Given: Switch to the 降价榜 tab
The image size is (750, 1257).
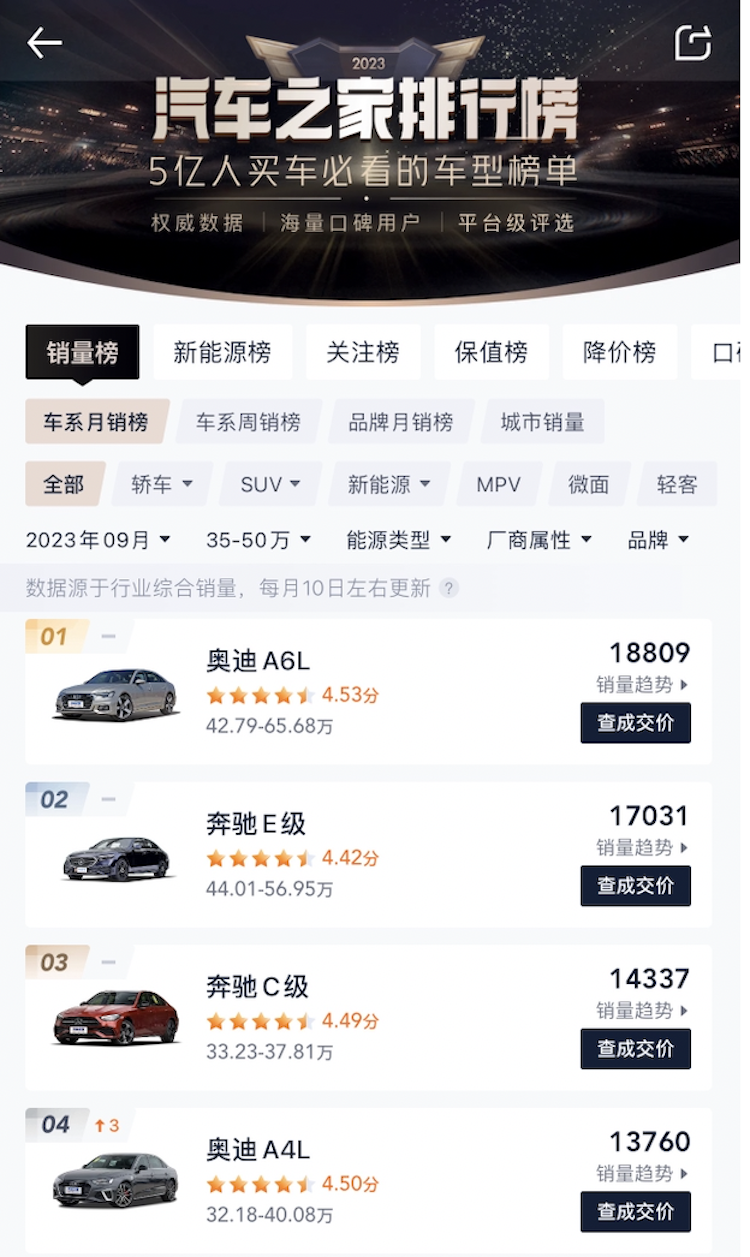Looking at the screenshot, I should click(x=620, y=352).
